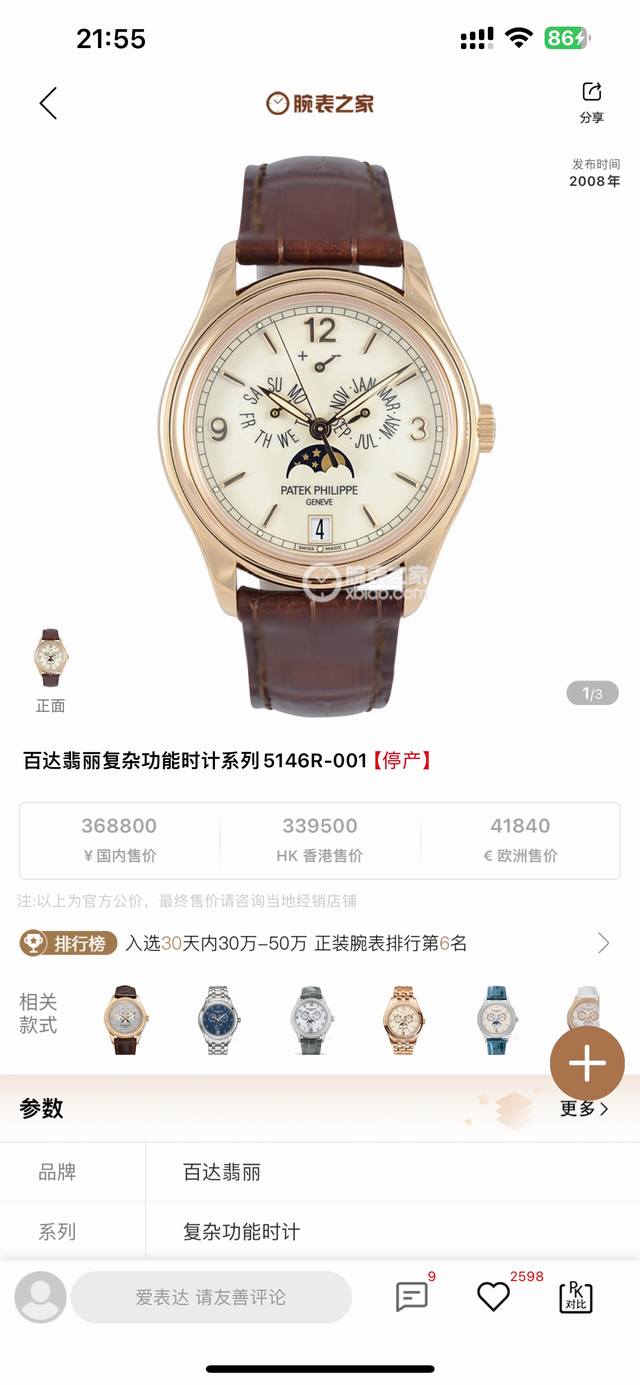View the related rose gold bracelet watch

[404, 1019]
